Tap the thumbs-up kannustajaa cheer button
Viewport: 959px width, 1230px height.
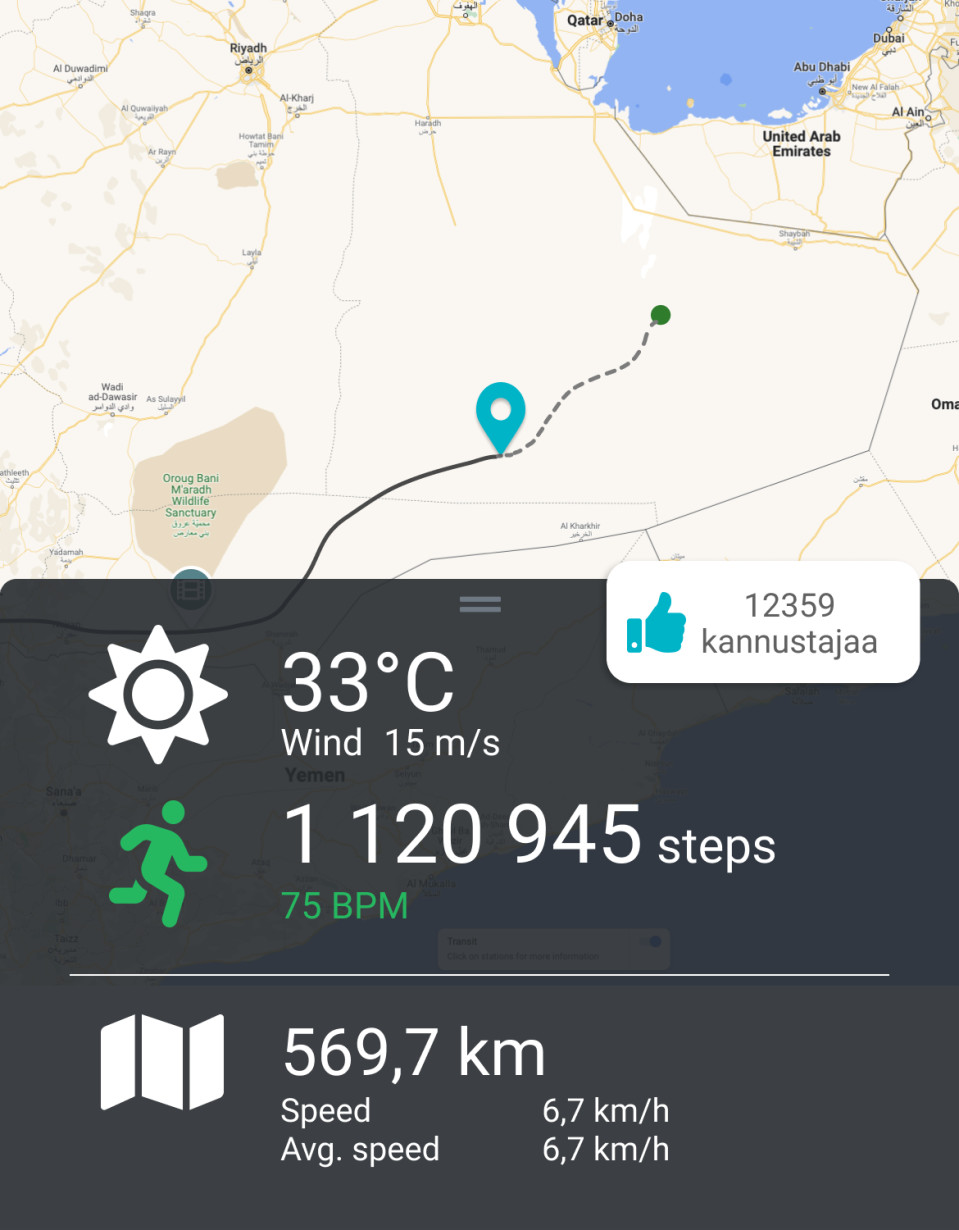click(x=762, y=622)
